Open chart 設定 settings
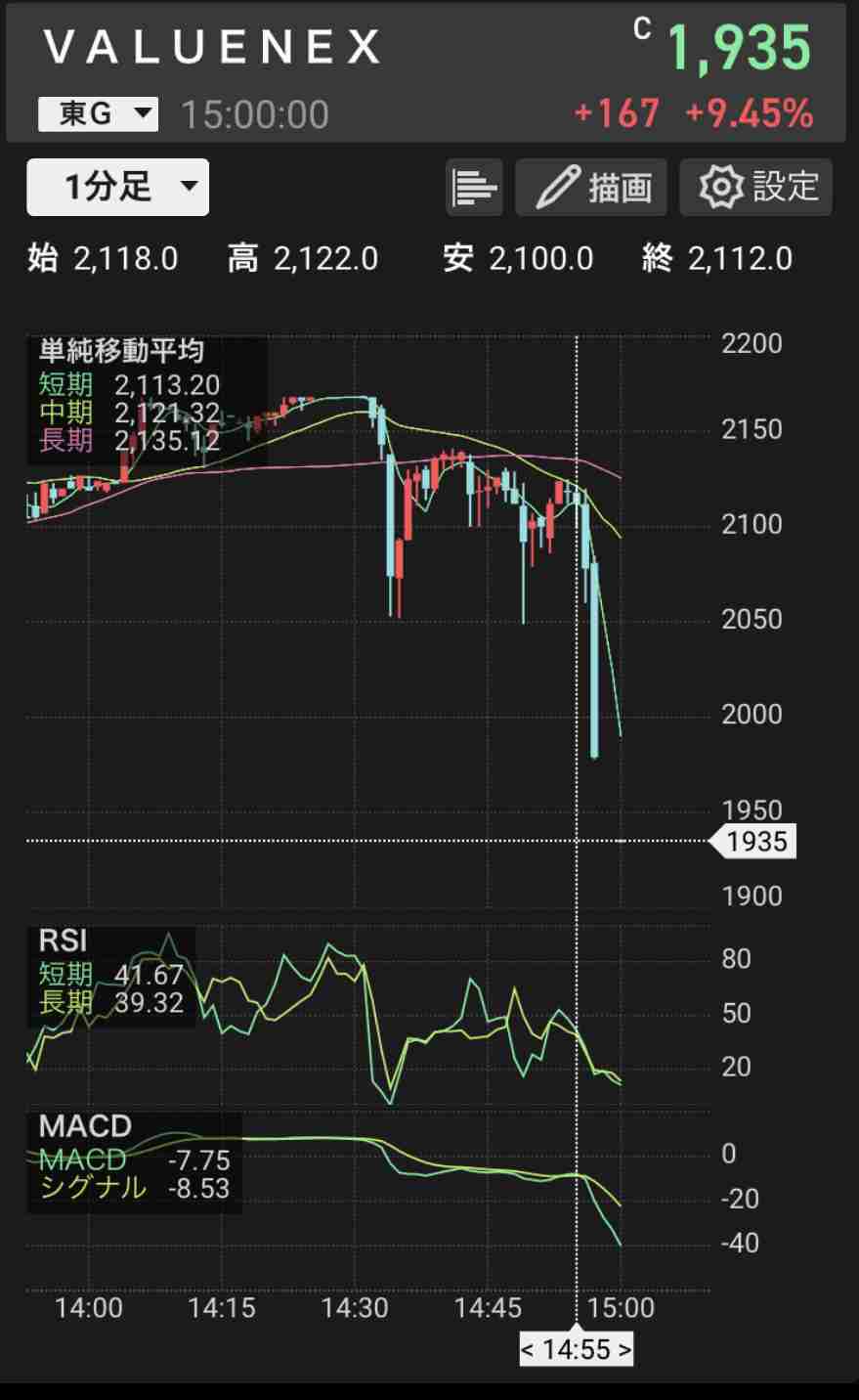This screenshot has width=859, height=1400. 756,187
